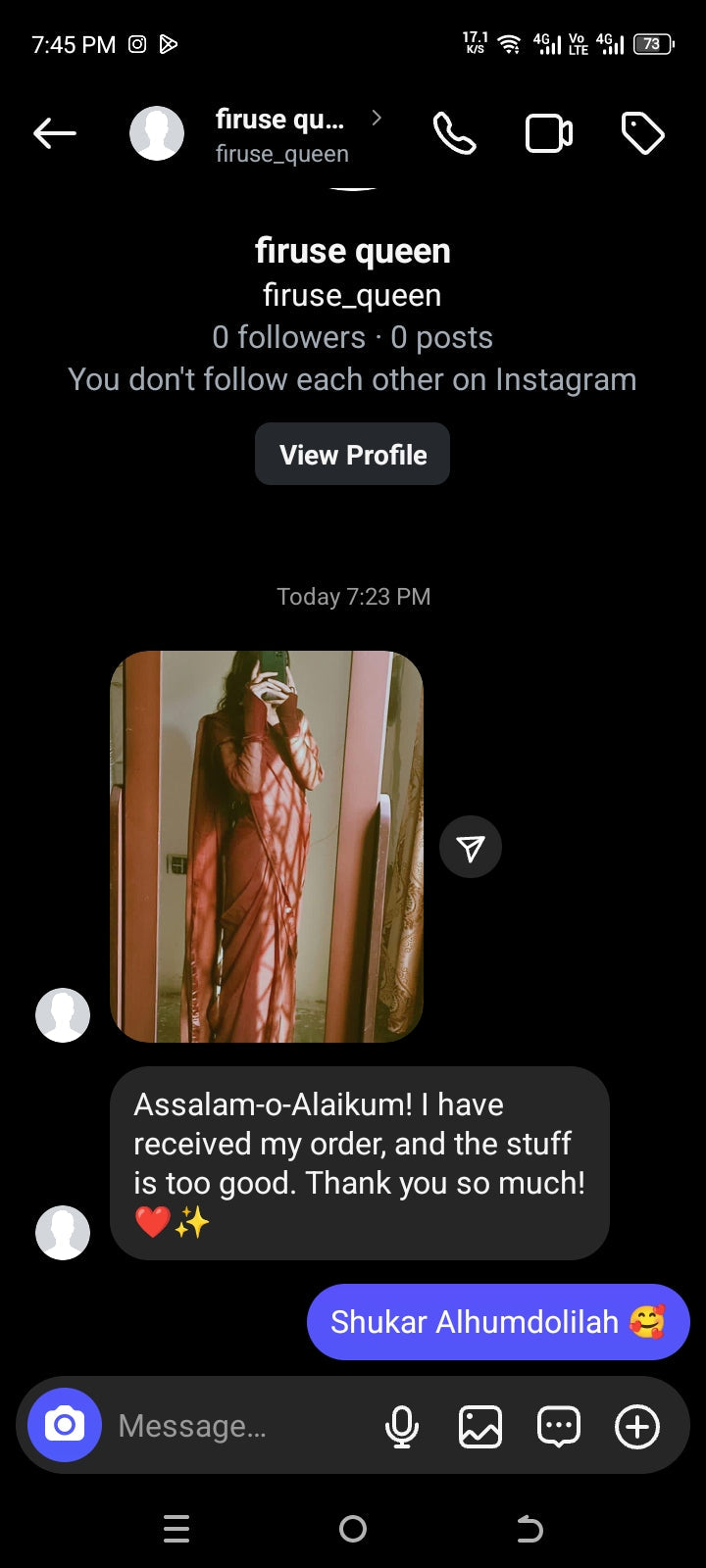Open the label tag icon
This screenshot has height=1568, width=706.
tap(642, 133)
